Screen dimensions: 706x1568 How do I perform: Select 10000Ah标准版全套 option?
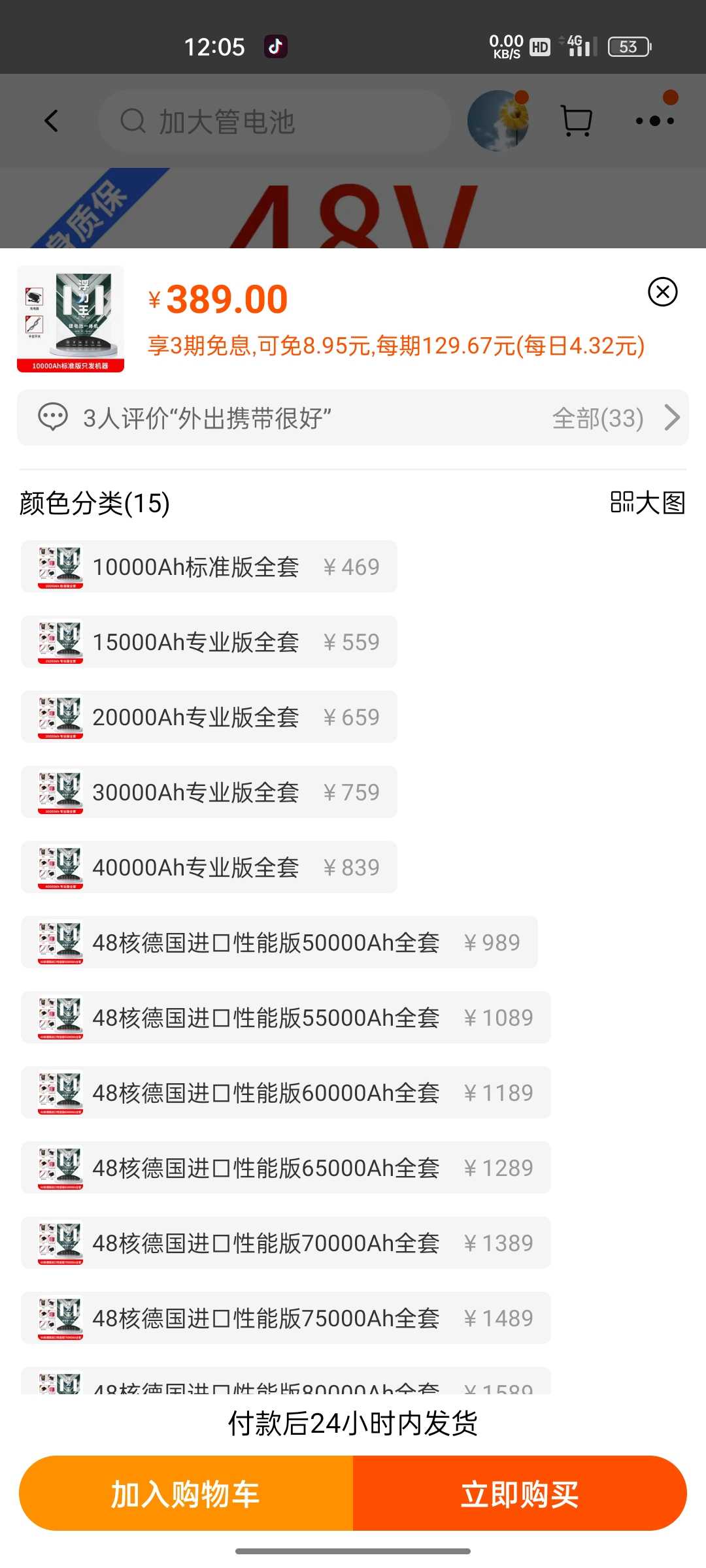[209, 566]
